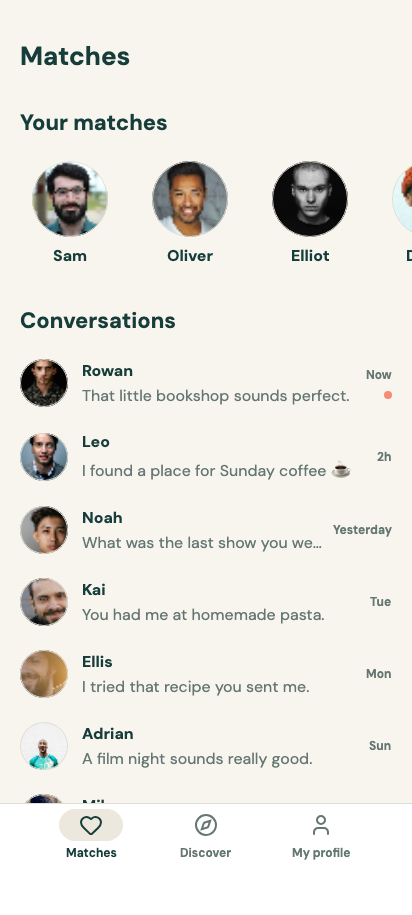Select the Matches tab
Viewport: 412px width, 915px height.
[x=91, y=834]
